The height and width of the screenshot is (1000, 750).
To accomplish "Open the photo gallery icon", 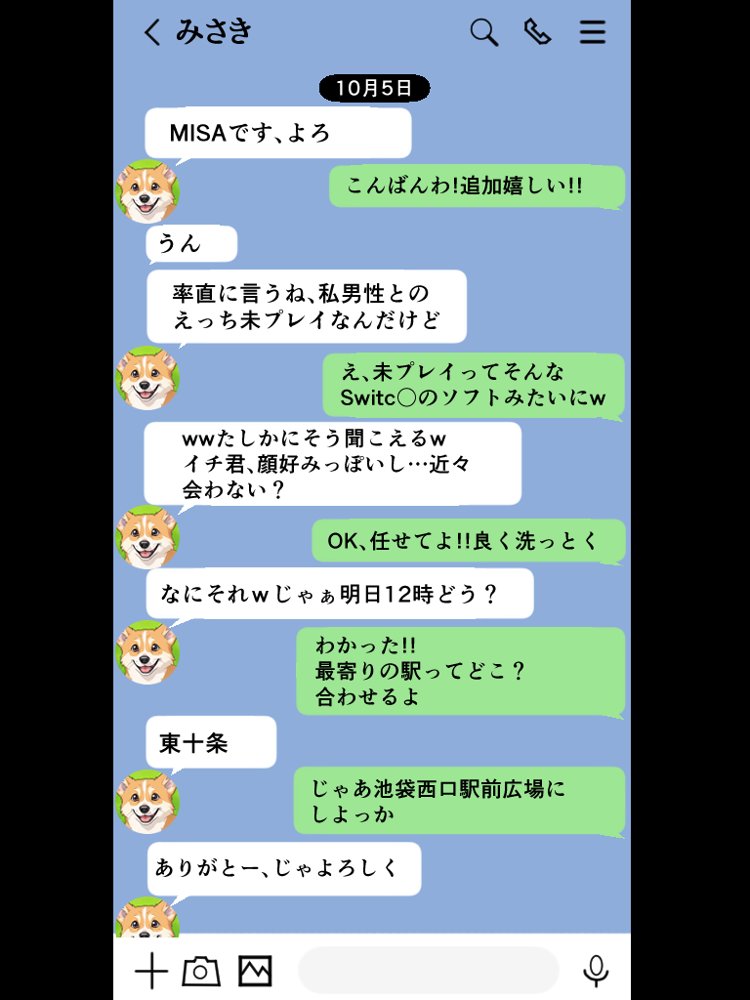I will [x=254, y=968].
